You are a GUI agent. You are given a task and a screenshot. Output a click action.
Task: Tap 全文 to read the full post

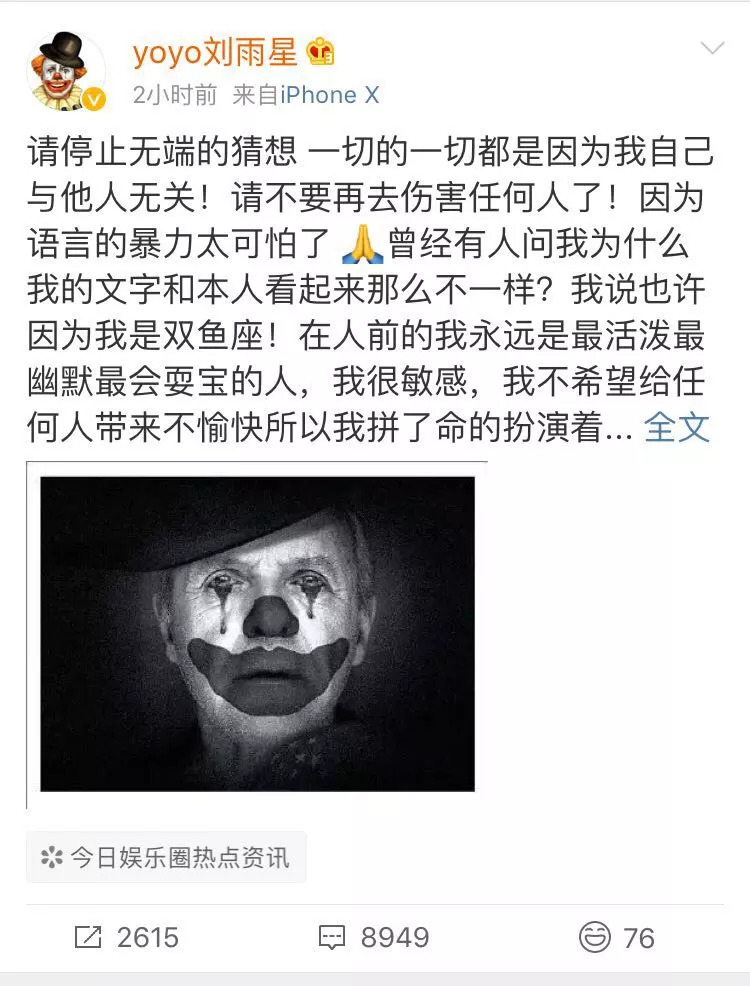coord(677,428)
